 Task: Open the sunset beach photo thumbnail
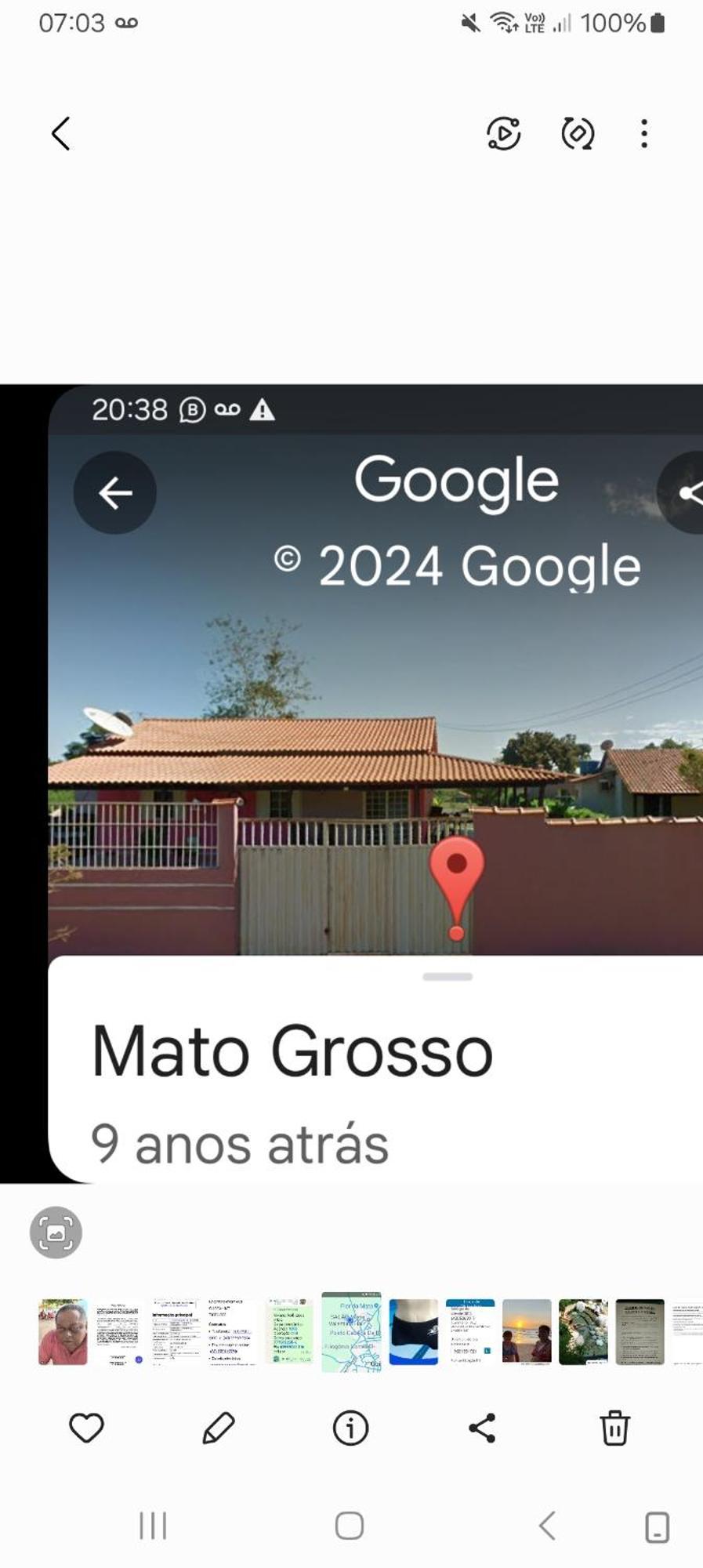(527, 1332)
